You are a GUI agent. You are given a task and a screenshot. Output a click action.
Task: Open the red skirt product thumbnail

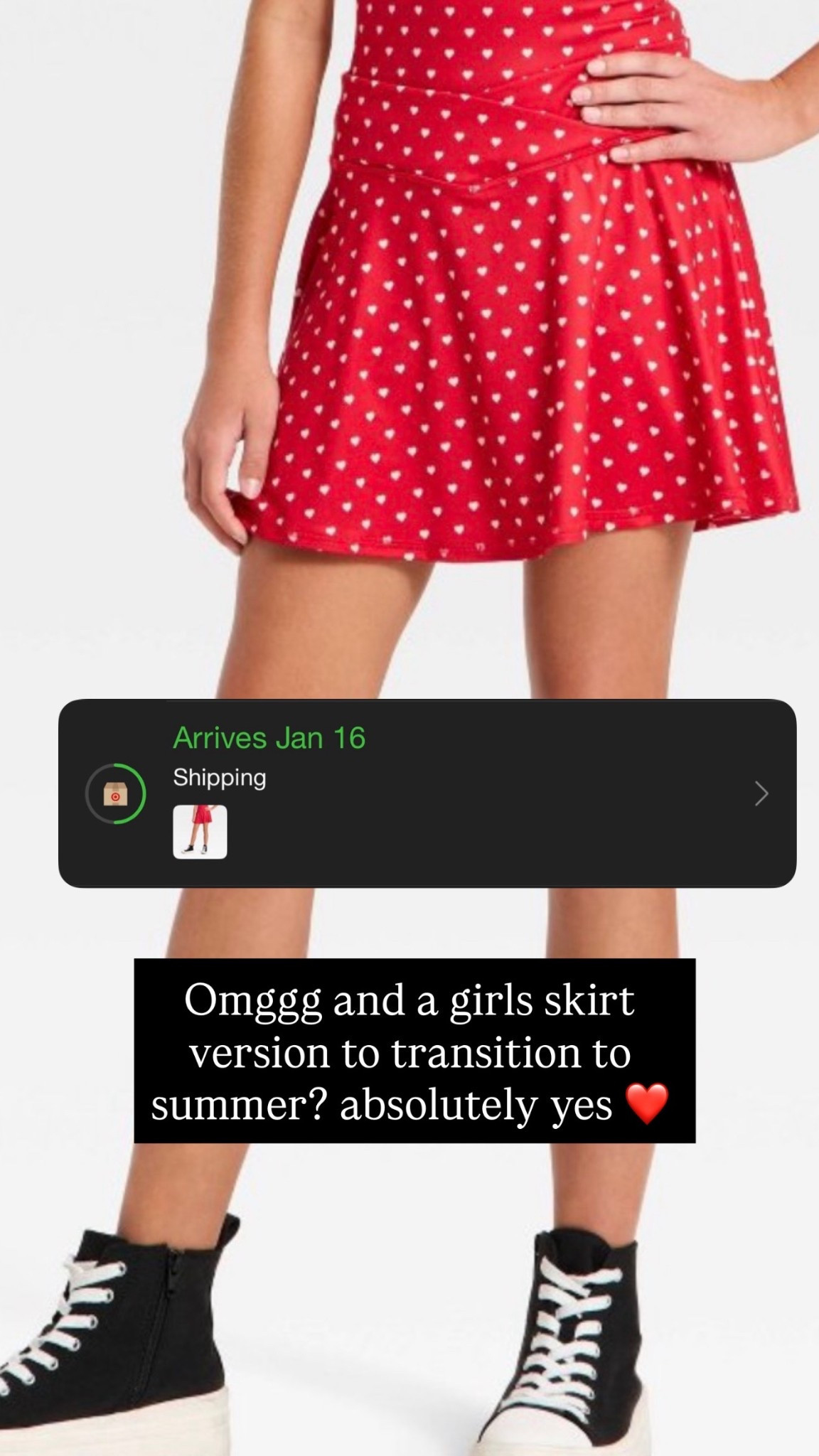click(x=199, y=833)
